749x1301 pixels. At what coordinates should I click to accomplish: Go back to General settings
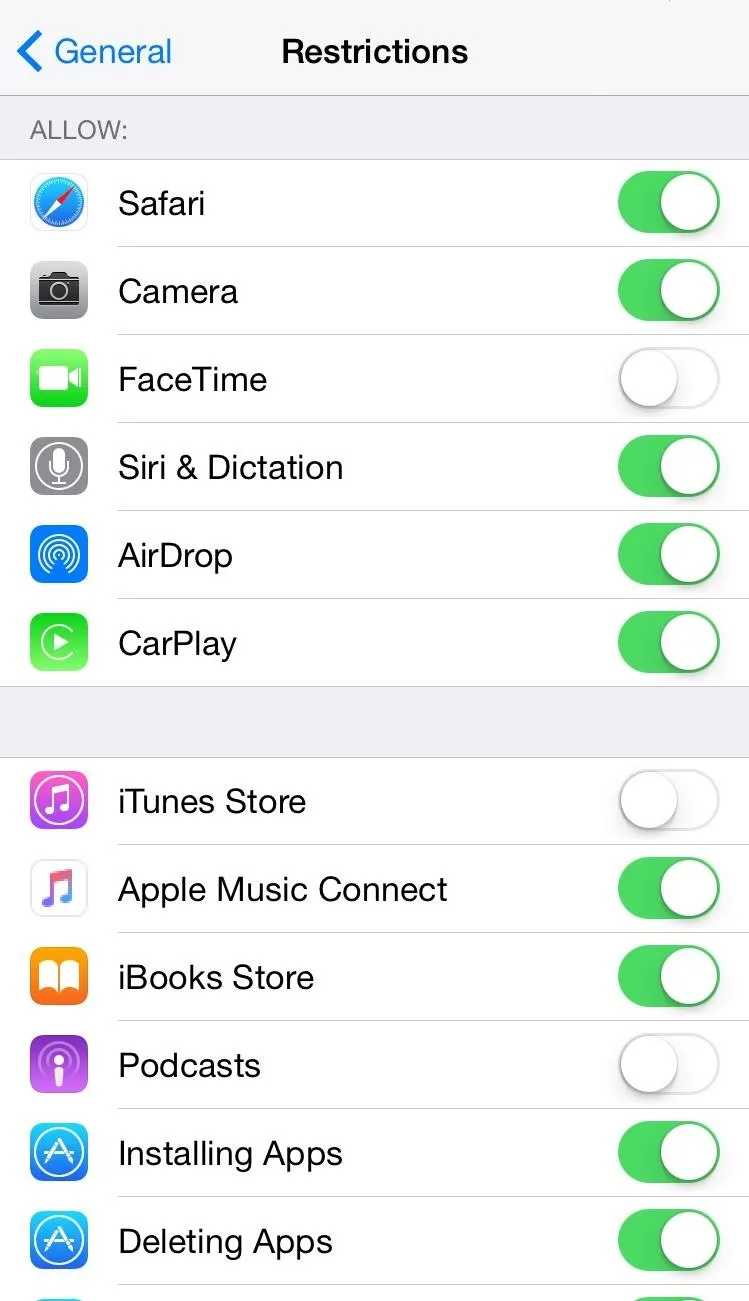point(95,52)
